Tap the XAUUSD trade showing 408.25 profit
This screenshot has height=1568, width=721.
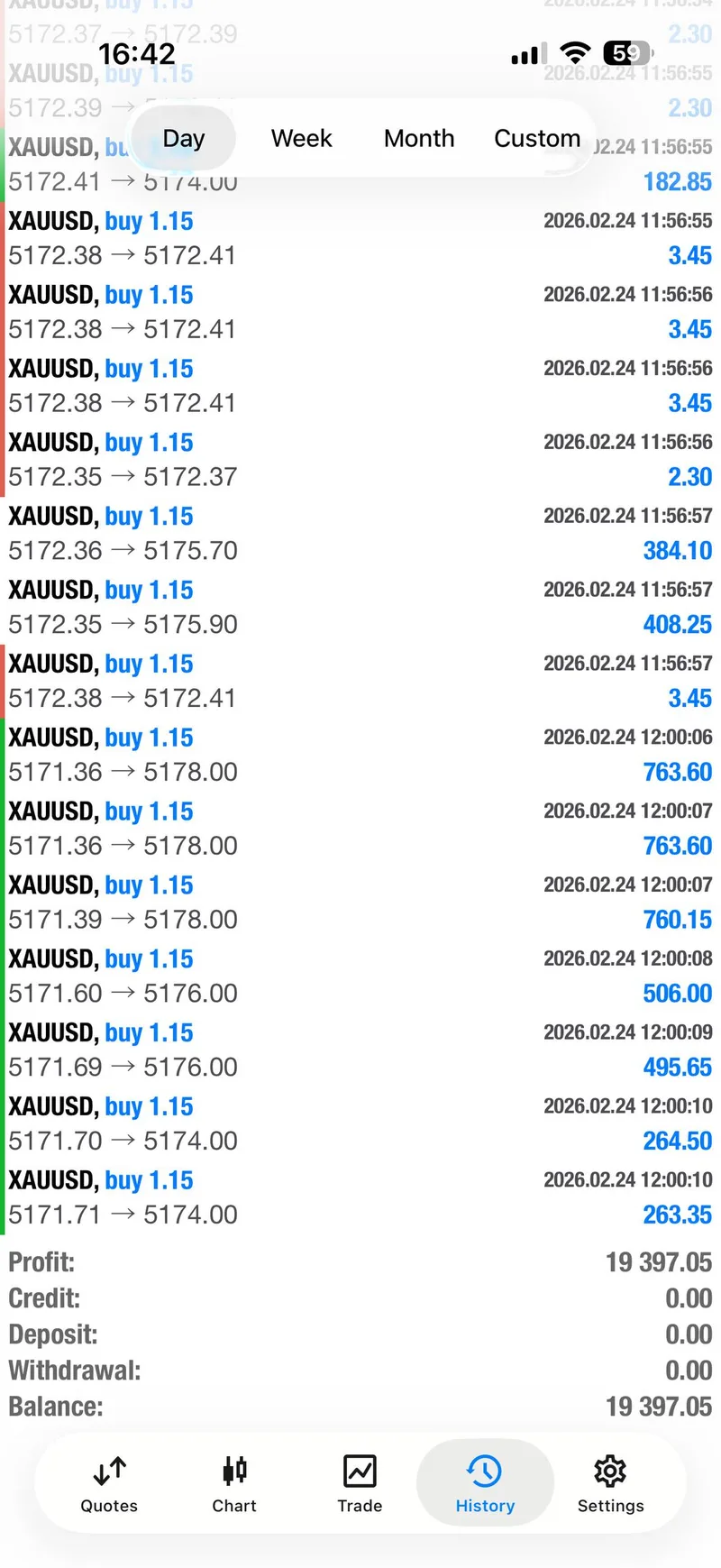click(x=360, y=606)
